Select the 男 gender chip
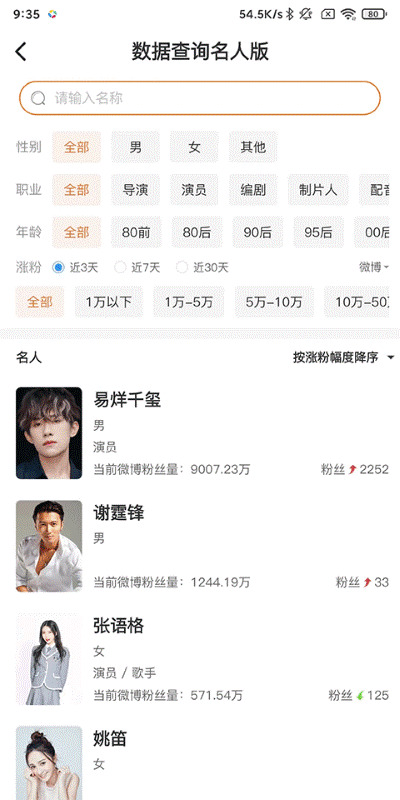400x800 pixels. [136, 147]
